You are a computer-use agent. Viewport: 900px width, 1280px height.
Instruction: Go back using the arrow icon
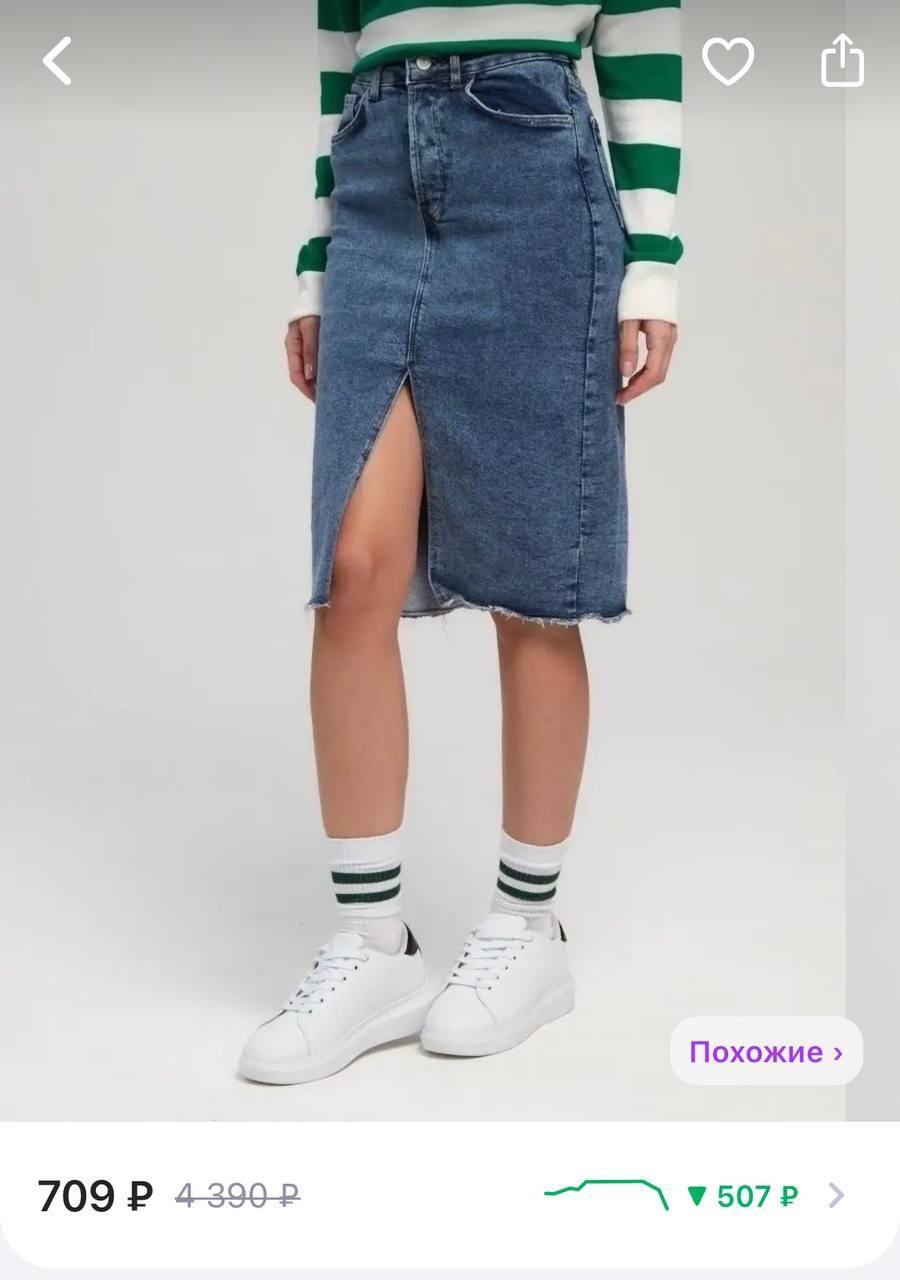[x=58, y=61]
